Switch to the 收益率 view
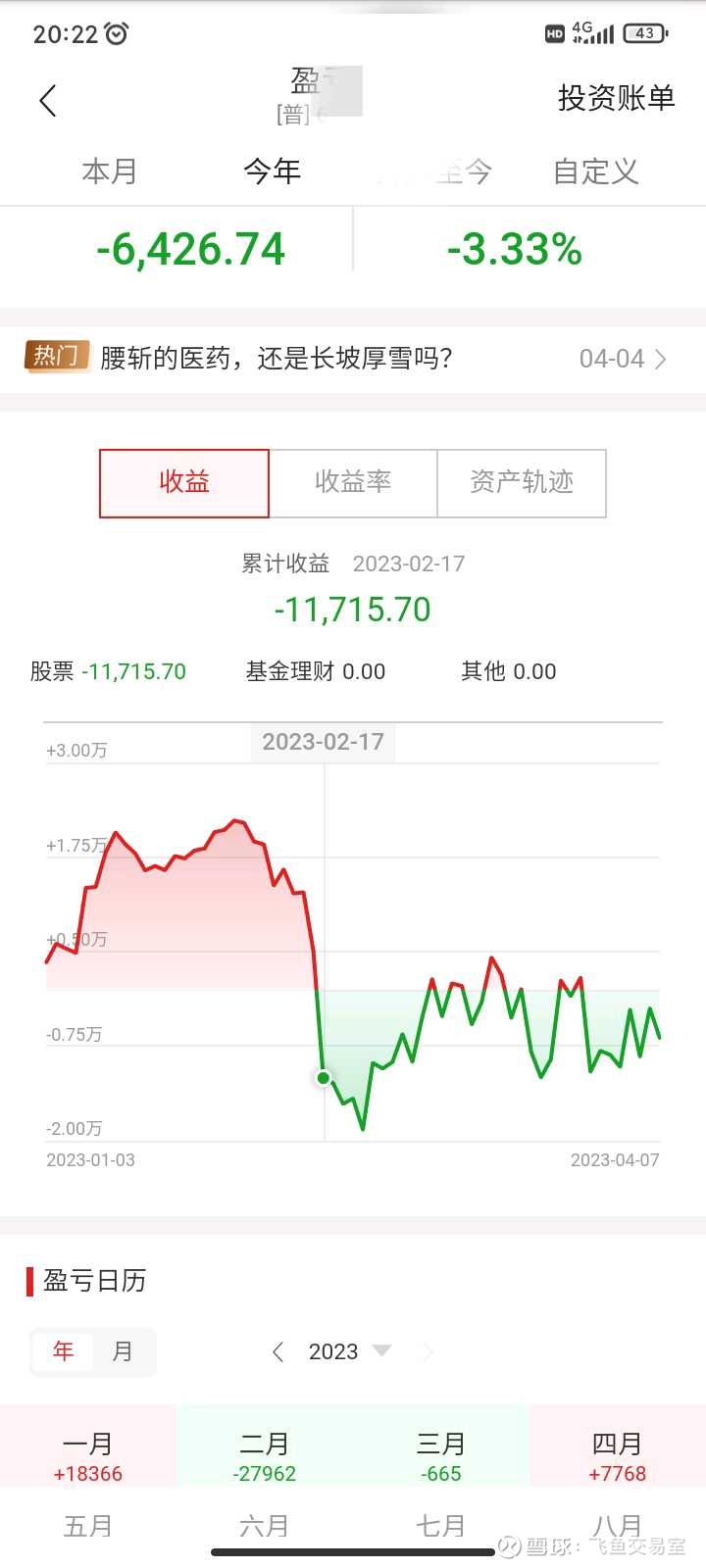Image resolution: width=706 pixels, height=1568 pixels. pos(353,482)
